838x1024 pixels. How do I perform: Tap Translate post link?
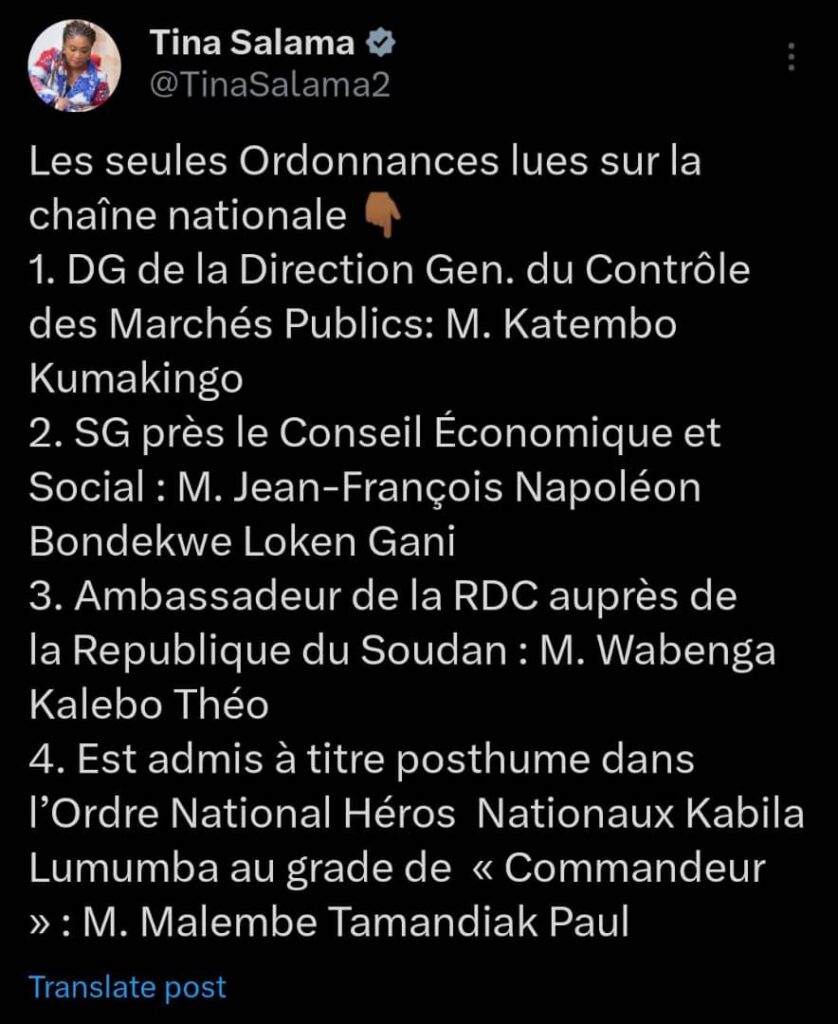coord(128,987)
